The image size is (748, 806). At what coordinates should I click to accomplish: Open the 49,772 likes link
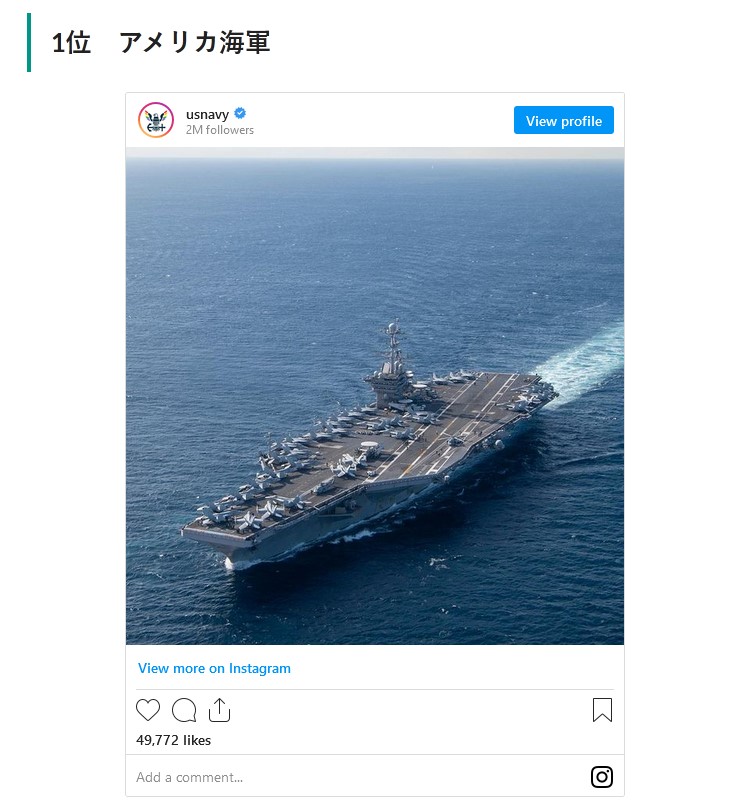tap(174, 740)
